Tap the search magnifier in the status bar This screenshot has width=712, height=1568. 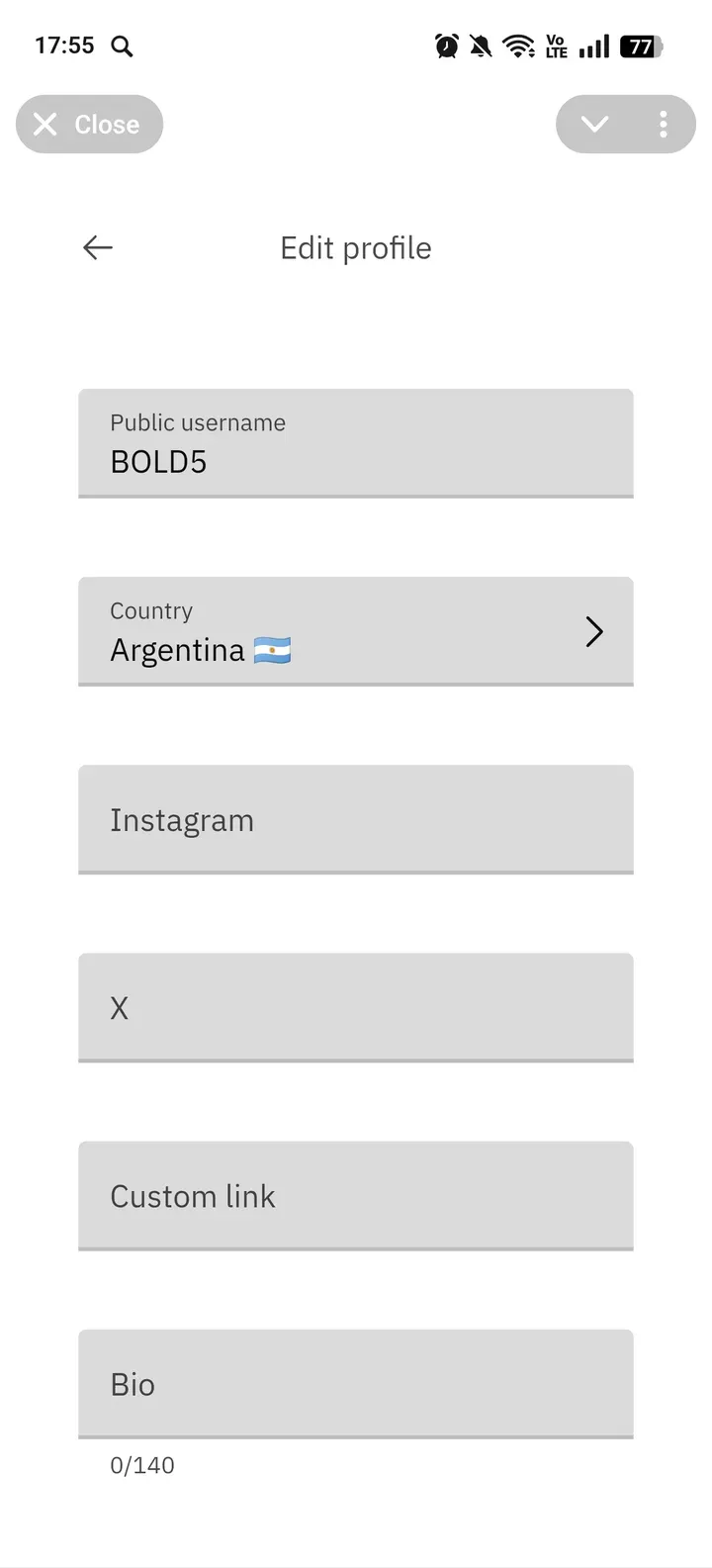[x=122, y=46]
